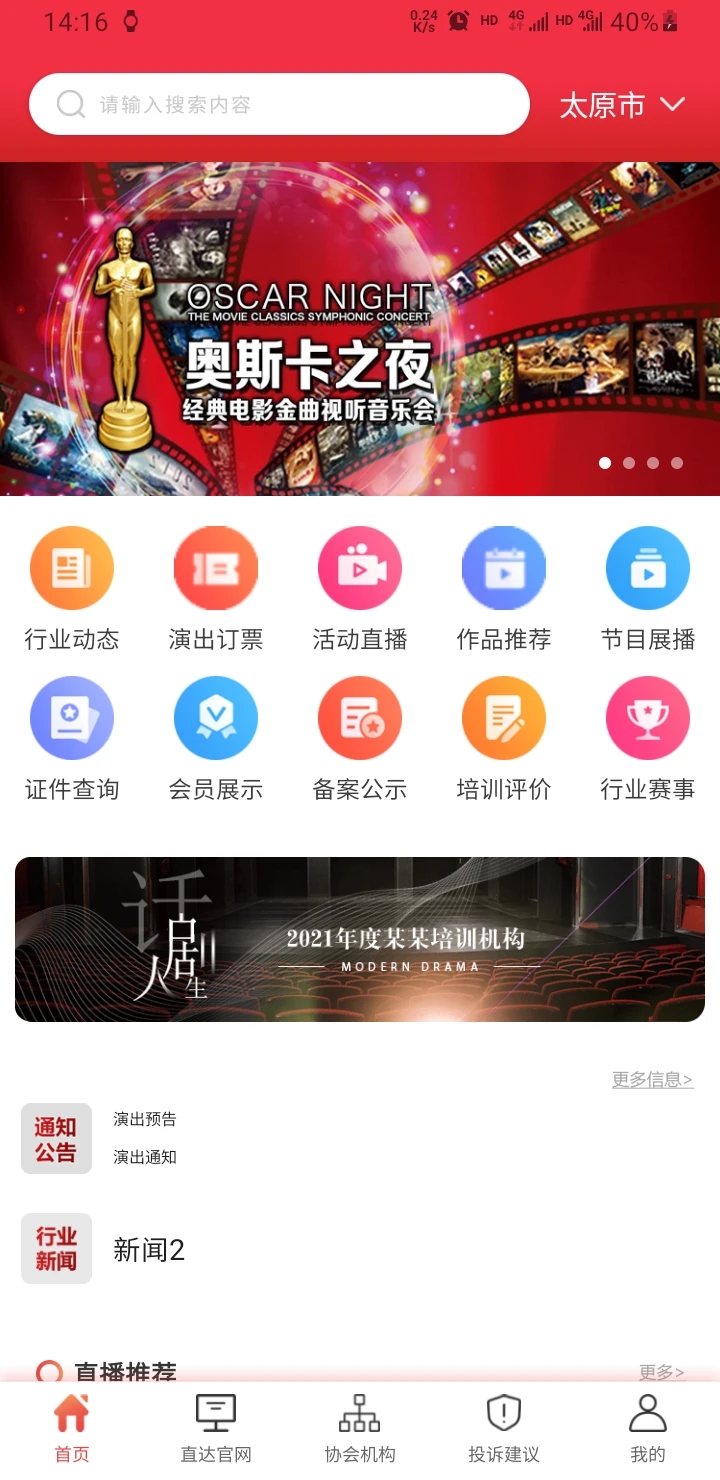The width and height of the screenshot is (720, 1480).
Task: Click the search input field
Action: (x=280, y=104)
